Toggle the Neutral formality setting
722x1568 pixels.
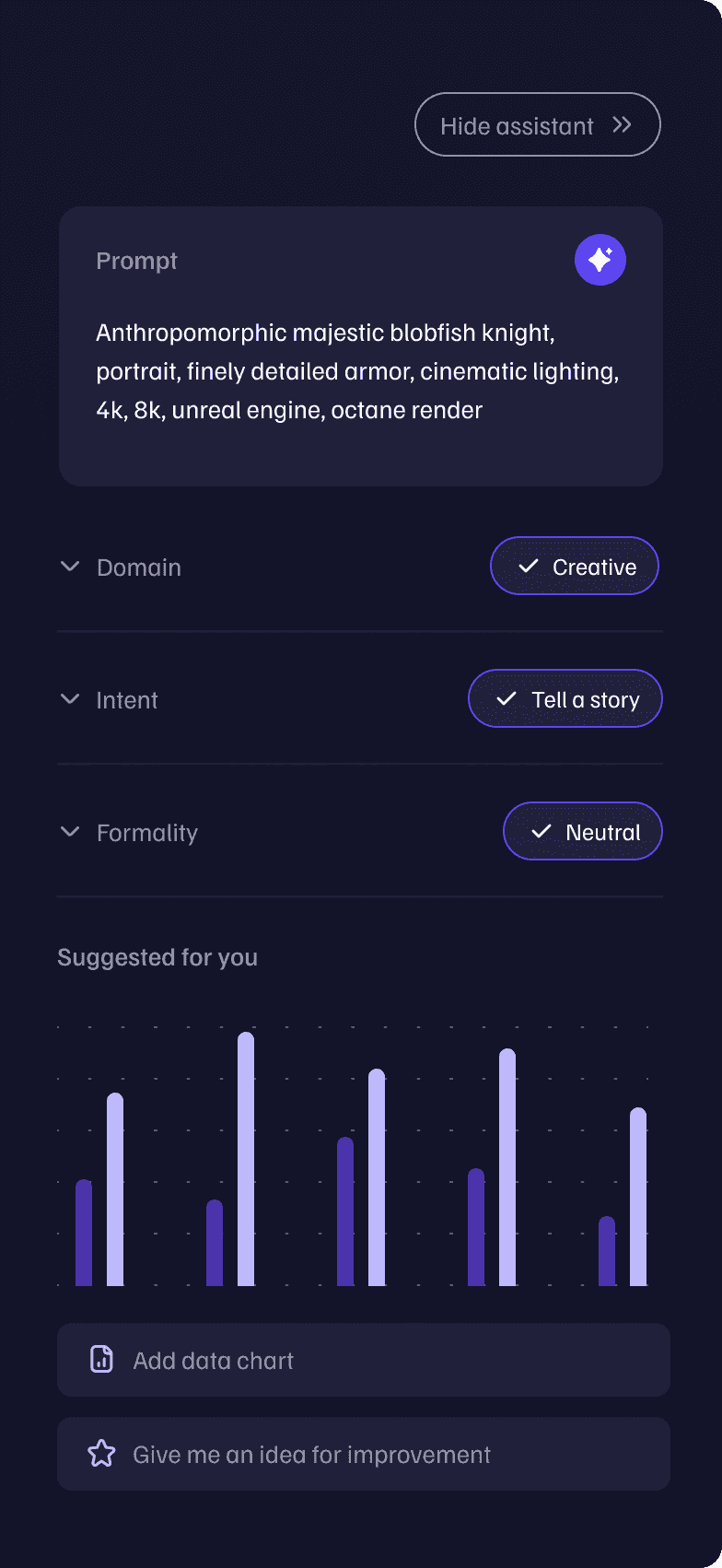click(582, 831)
